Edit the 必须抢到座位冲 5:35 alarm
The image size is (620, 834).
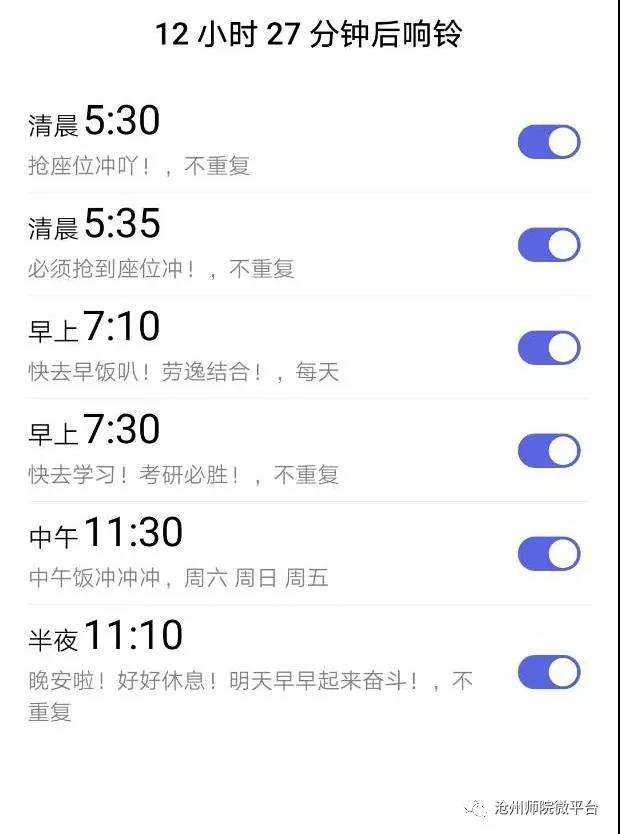(x=200, y=243)
